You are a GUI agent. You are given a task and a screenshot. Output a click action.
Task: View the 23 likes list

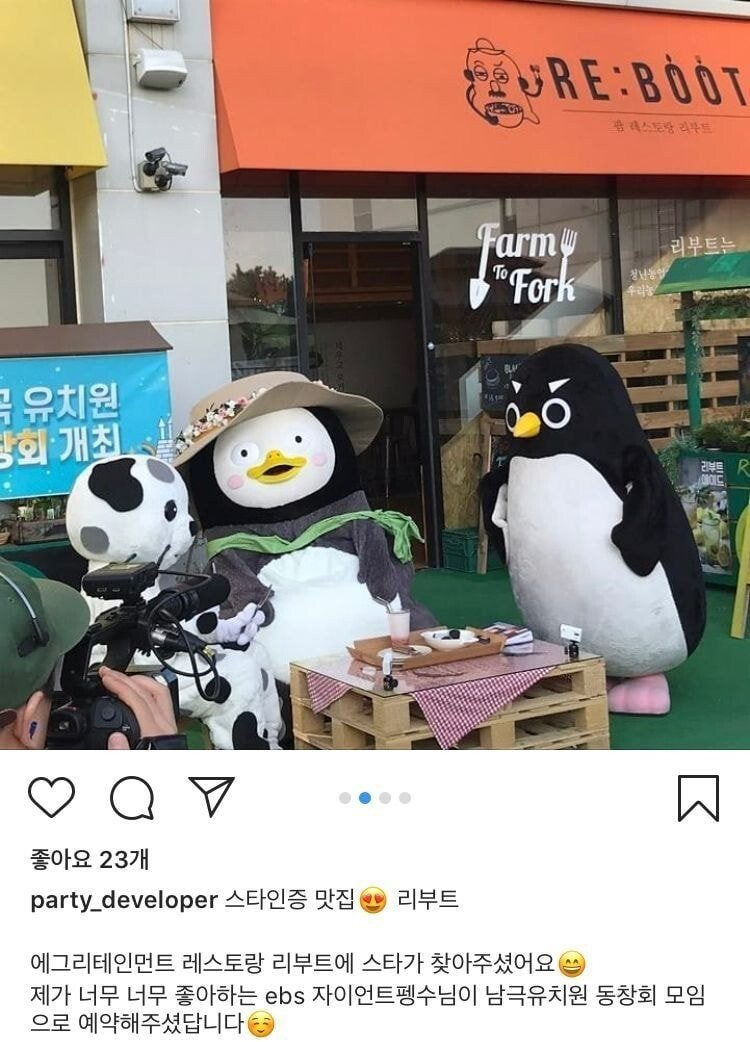(89, 858)
